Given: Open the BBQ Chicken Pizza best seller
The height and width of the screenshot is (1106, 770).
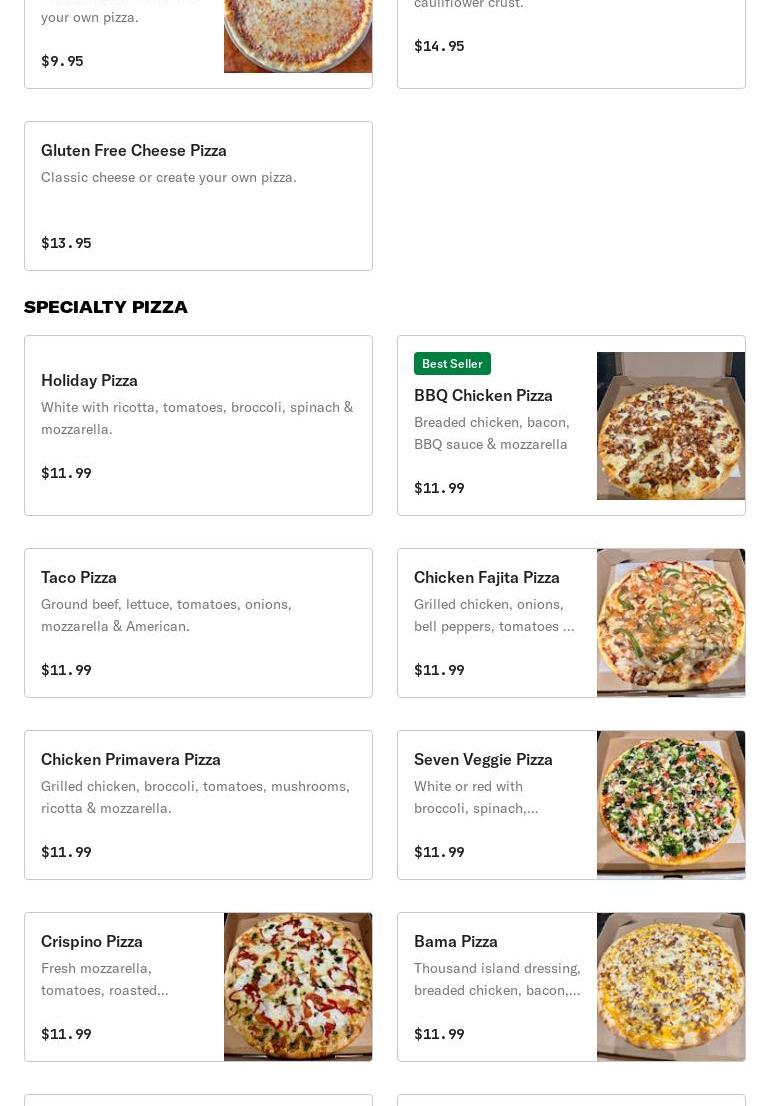Looking at the screenshot, I should (x=571, y=425).
